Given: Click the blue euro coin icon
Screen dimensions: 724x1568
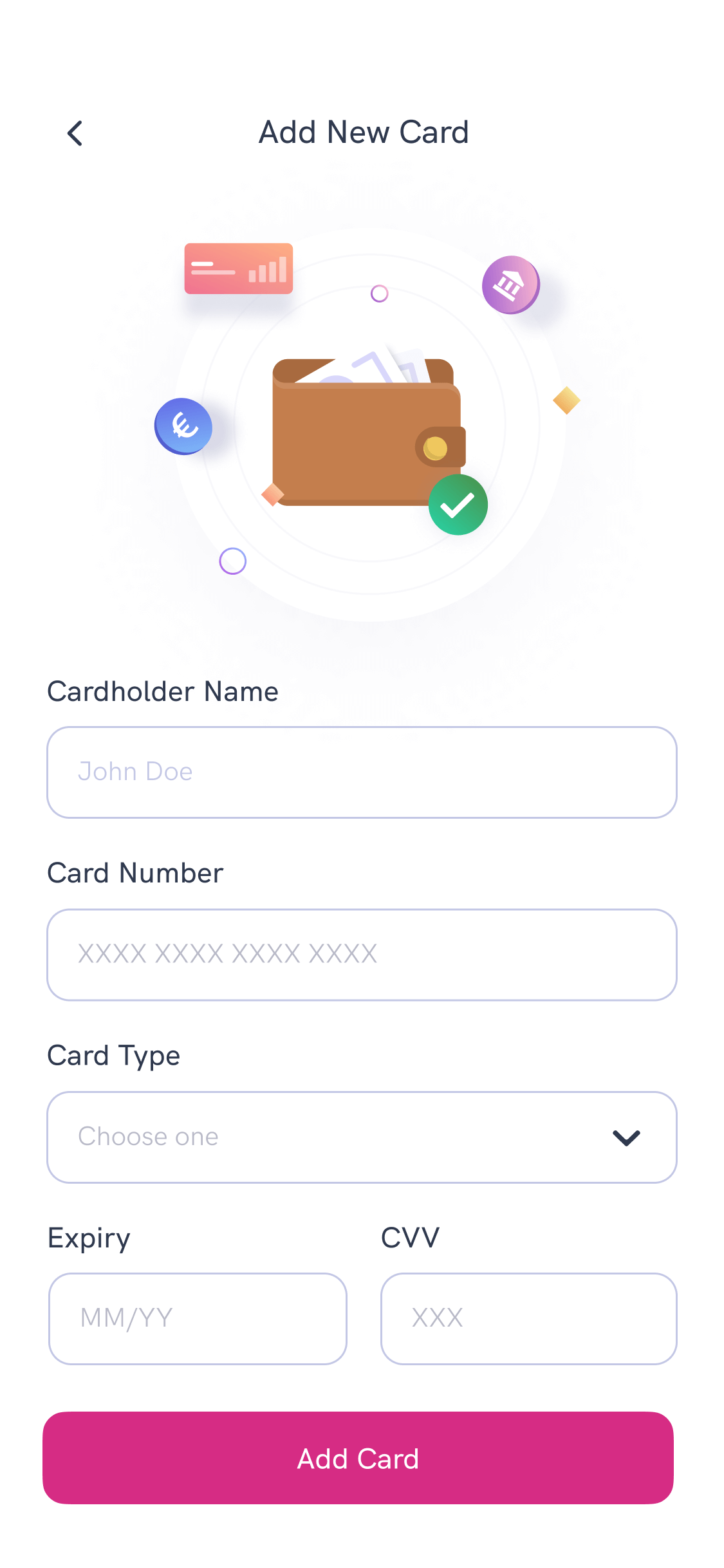Looking at the screenshot, I should [x=183, y=426].
